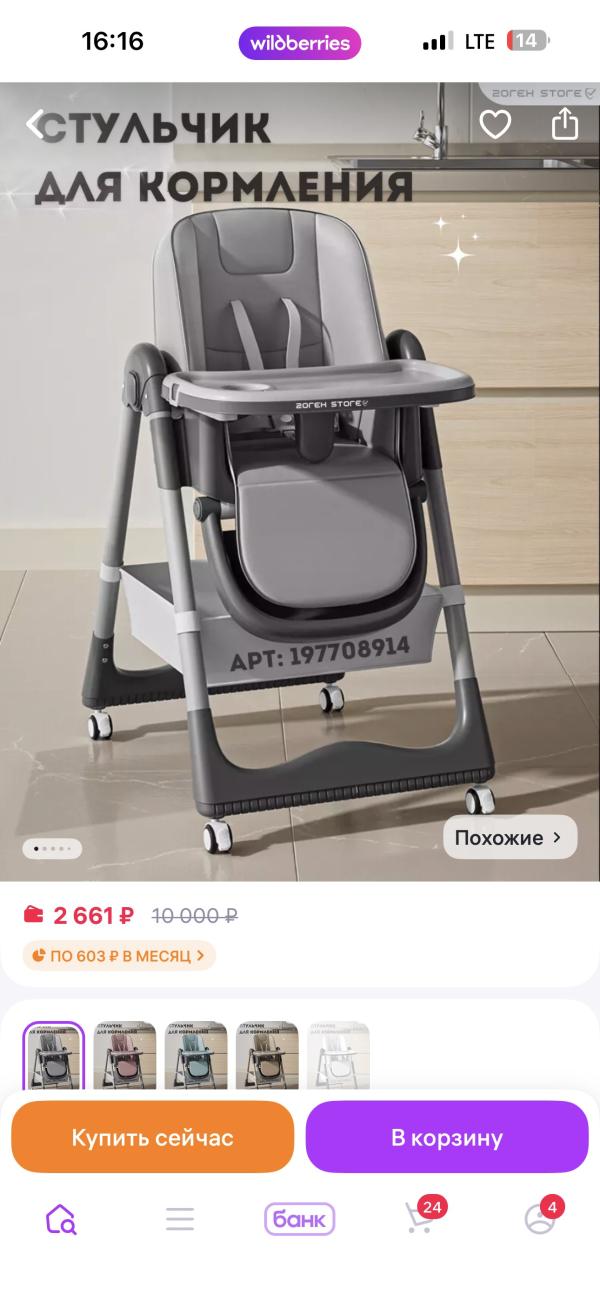Image resolution: width=600 pixels, height=1300 pixels.
Task: Show similar items via Похожие
Action: (510, 837)
